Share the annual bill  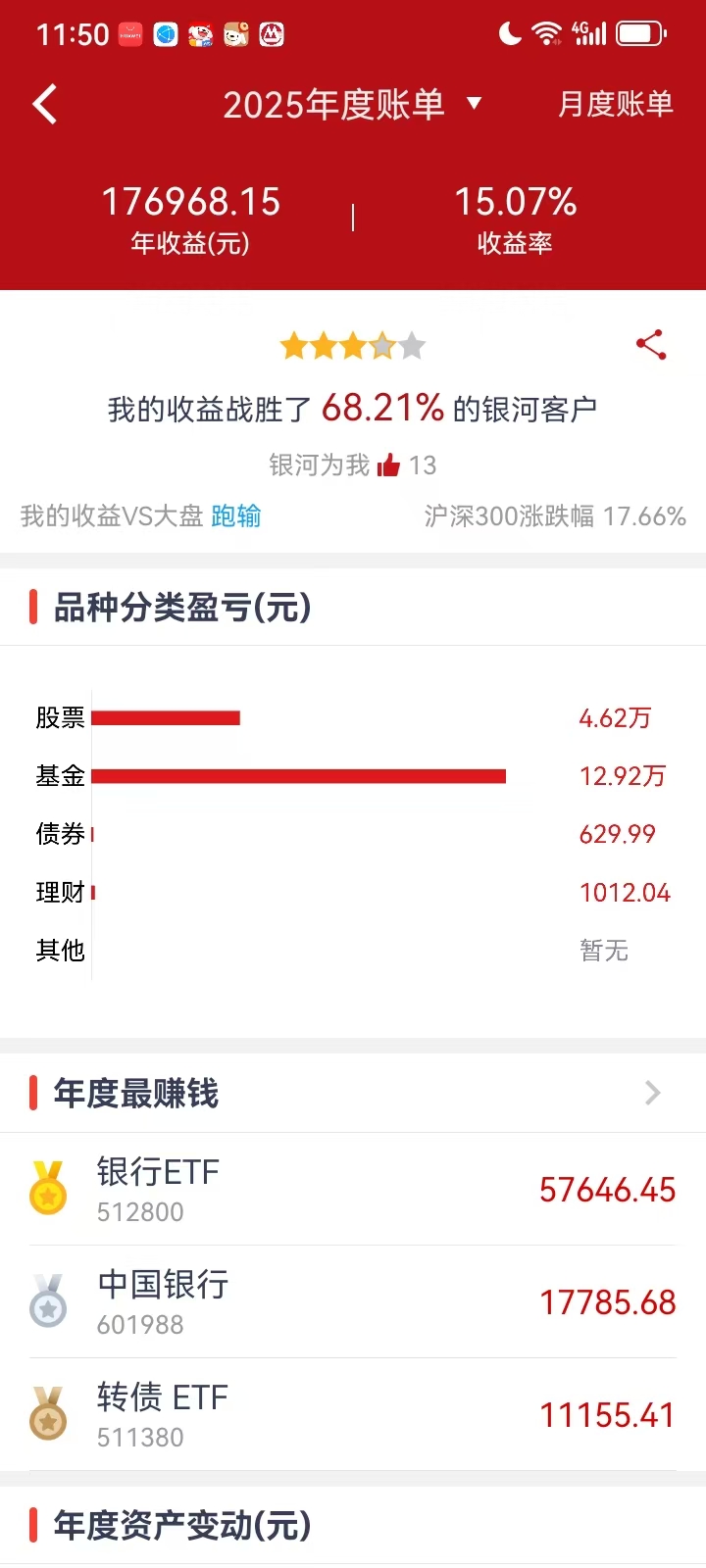[651, 345]
